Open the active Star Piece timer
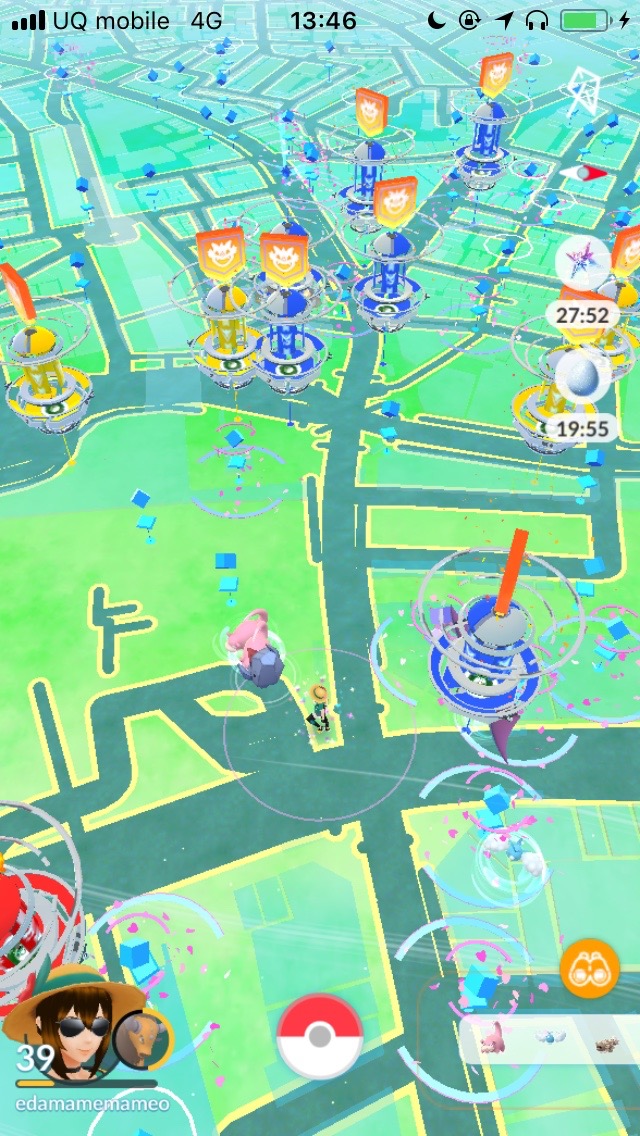The width and height of the screenshot is (640, 1136). click(x=582, y=267)
